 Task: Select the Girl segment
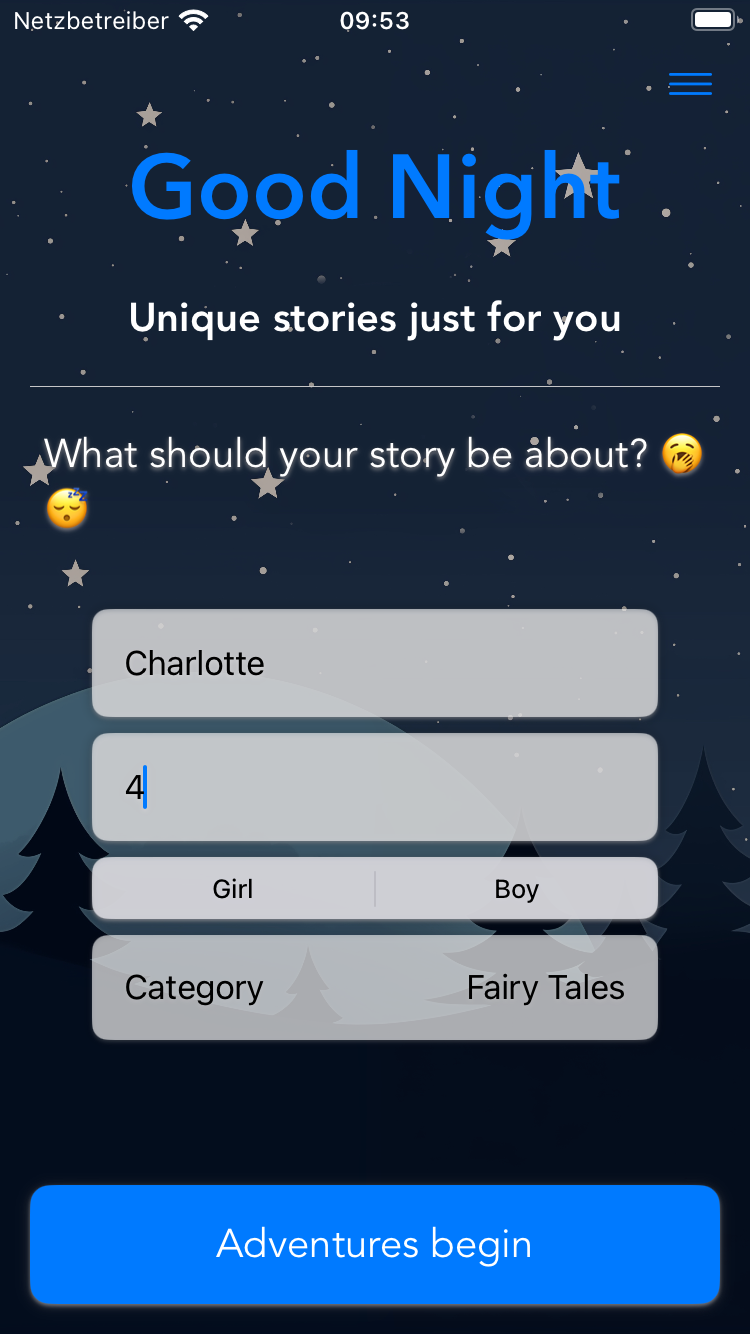point(233,889)
